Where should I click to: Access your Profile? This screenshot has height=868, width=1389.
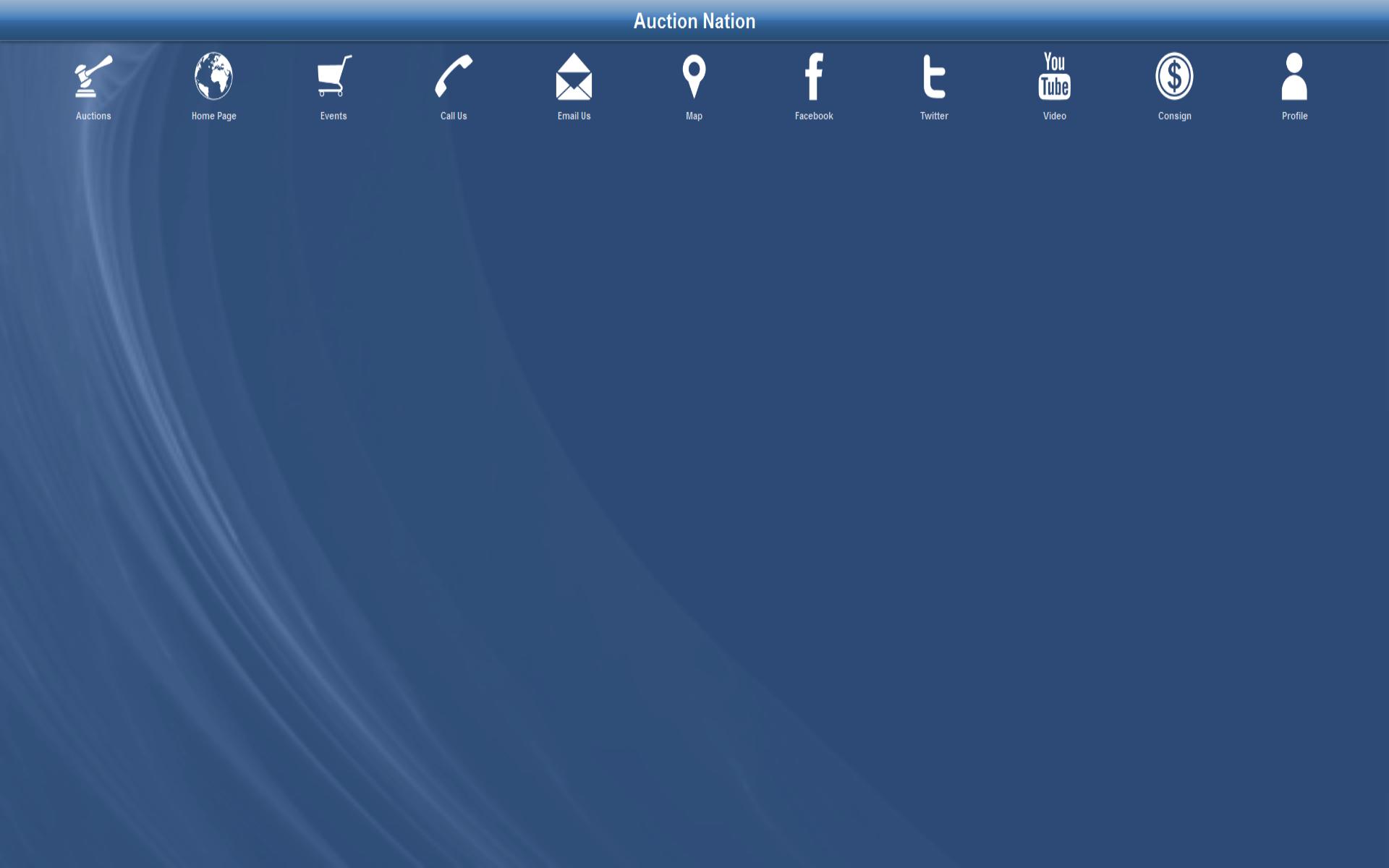(1294, 85)
